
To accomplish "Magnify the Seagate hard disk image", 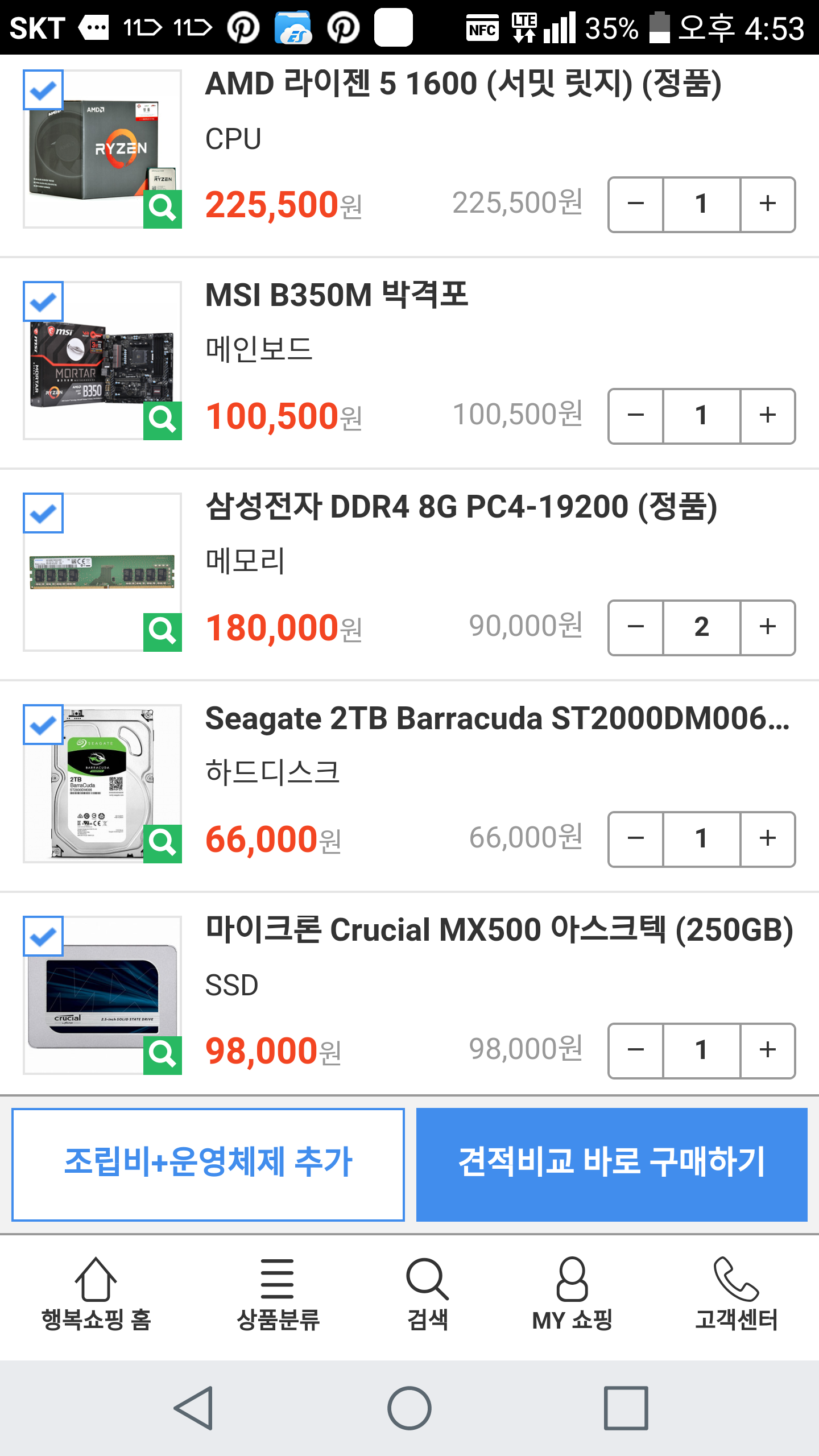I will coord(162,843).
